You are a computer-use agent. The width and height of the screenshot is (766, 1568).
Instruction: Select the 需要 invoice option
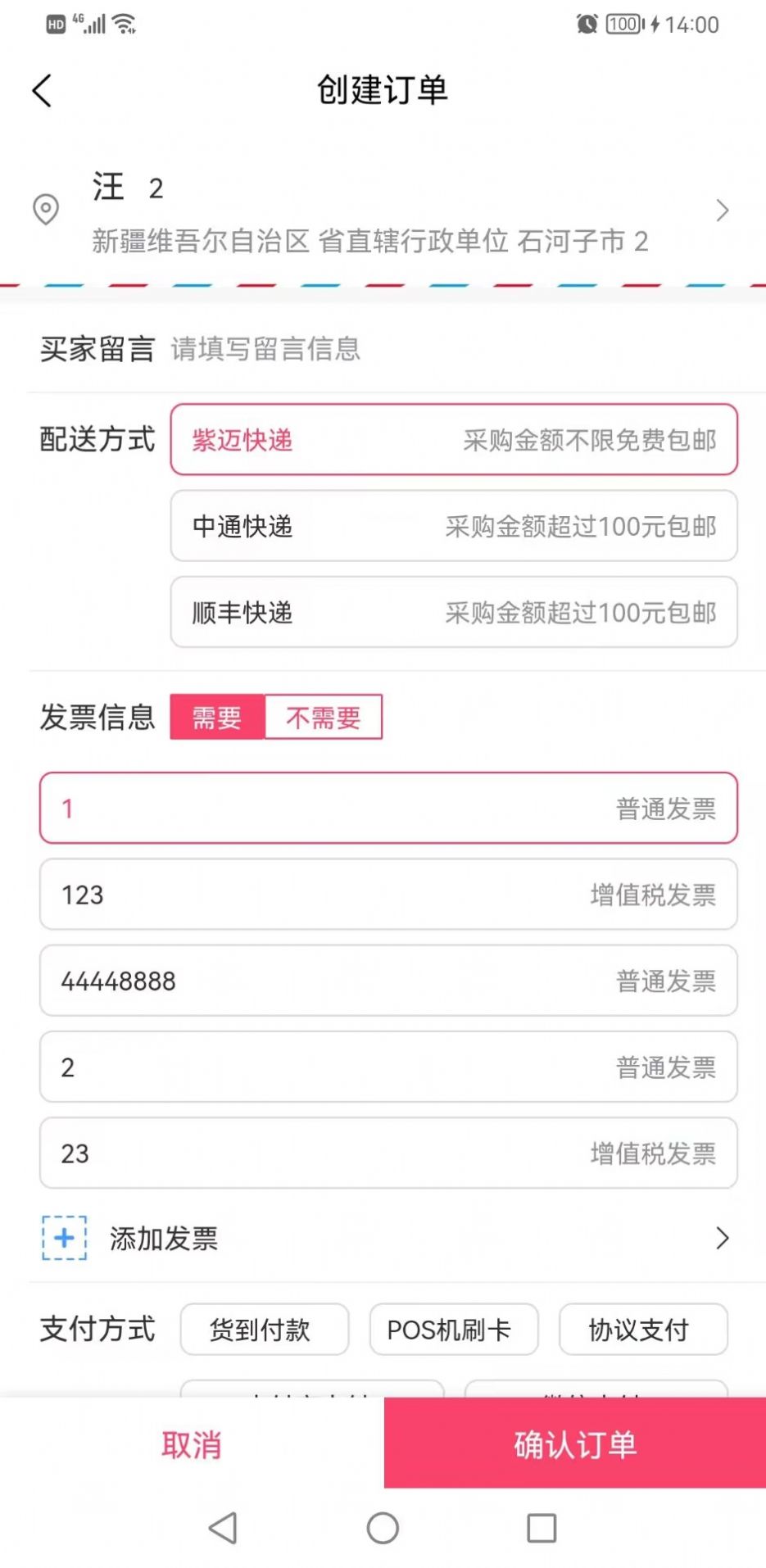tap(217, 717)
